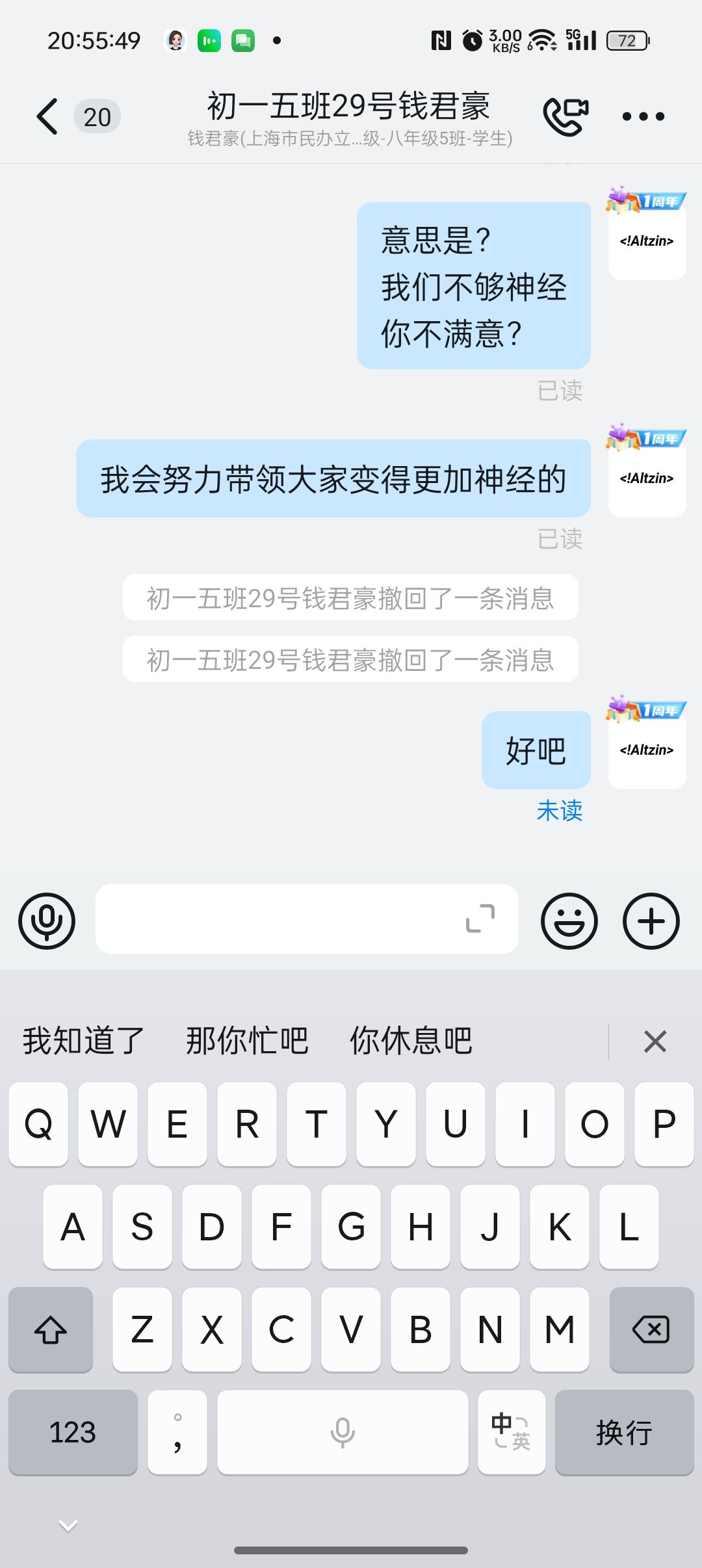This screenshot has height=1568, width=702.
Task: Hide the keyboard with the down chevron
Action: (68, 1525)
